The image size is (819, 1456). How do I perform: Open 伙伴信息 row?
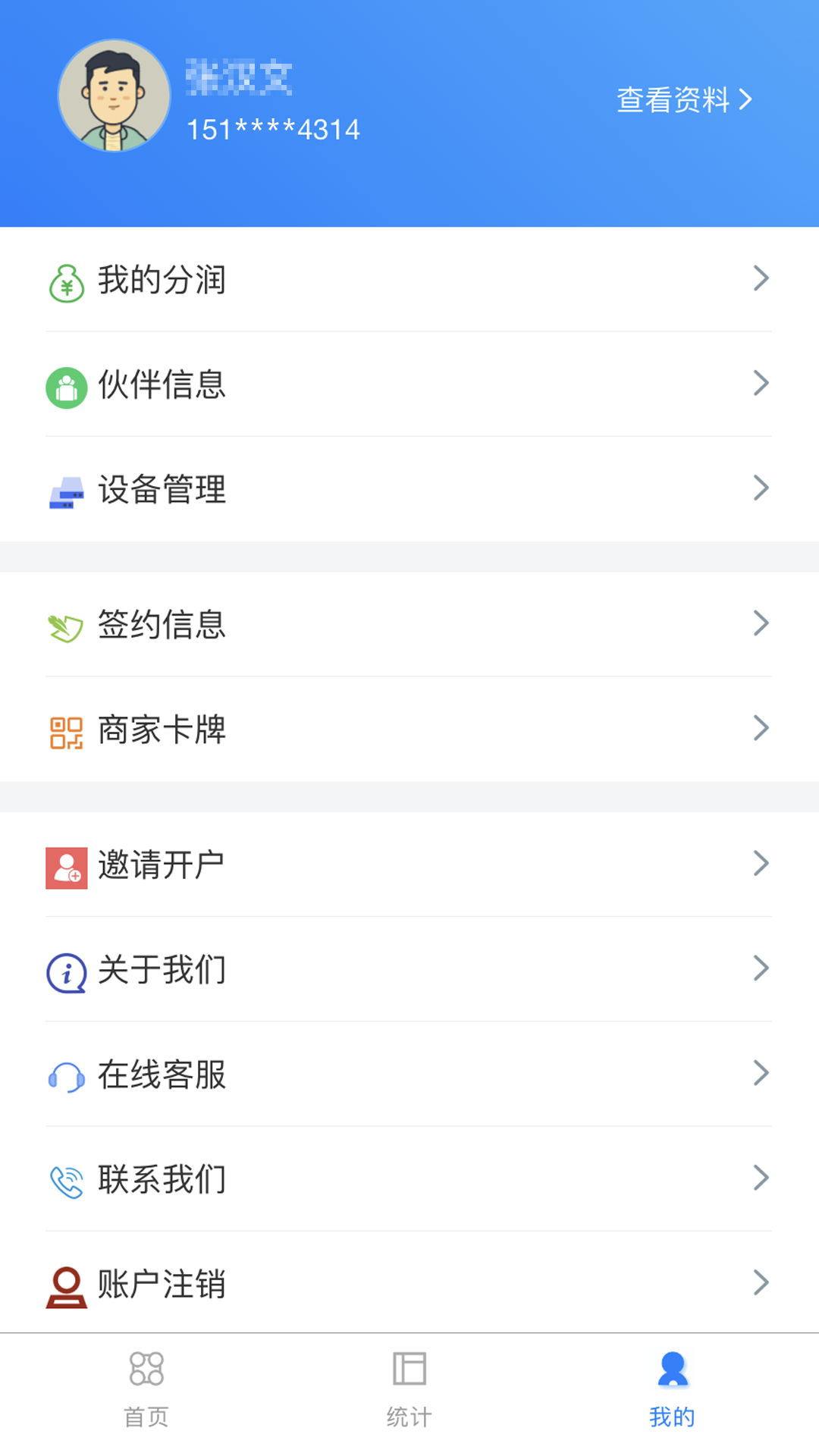tap(409, 384)
